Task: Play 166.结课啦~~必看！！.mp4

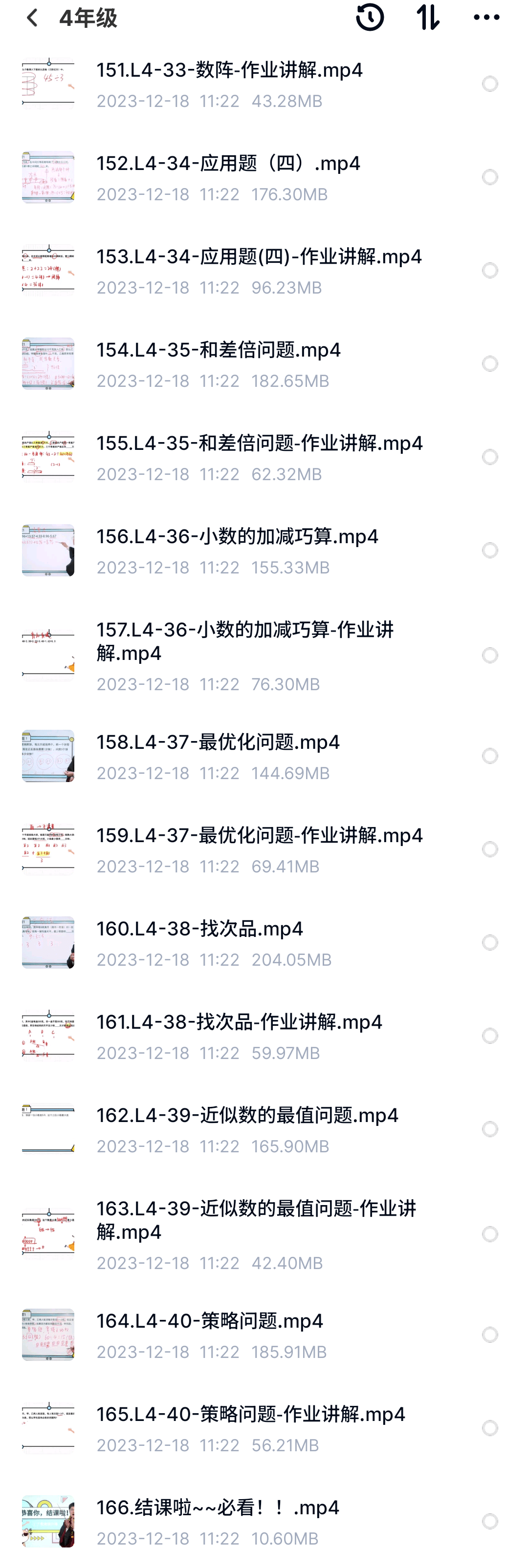Action: click(218, 1508)
